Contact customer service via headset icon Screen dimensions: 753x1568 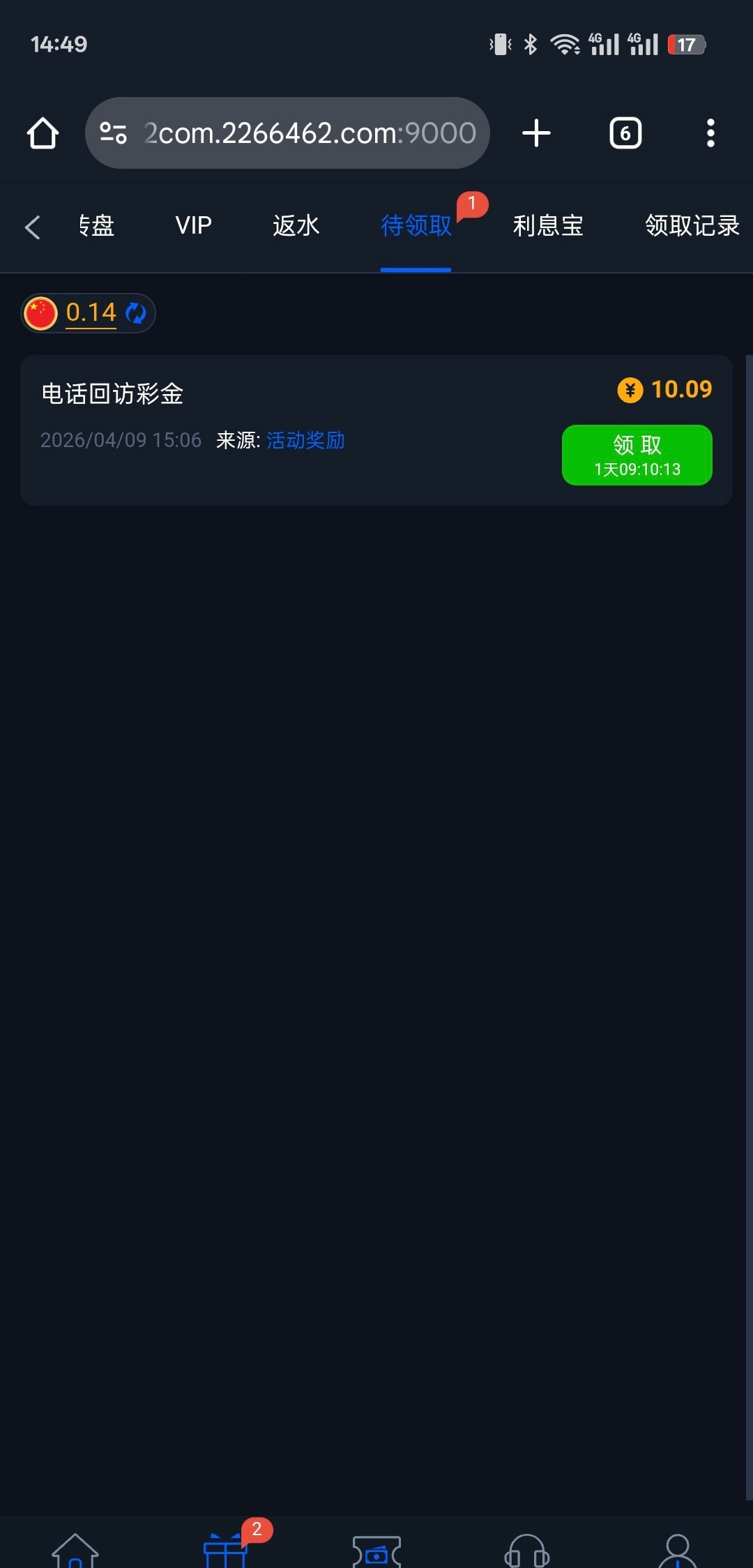coord(526,1551)
